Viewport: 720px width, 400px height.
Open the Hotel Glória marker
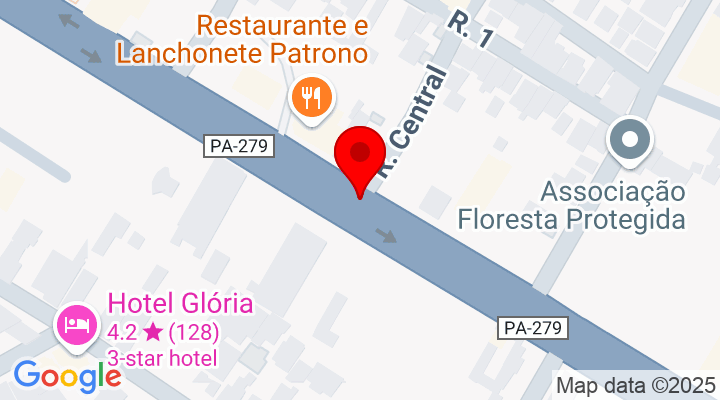click(77, 324)
